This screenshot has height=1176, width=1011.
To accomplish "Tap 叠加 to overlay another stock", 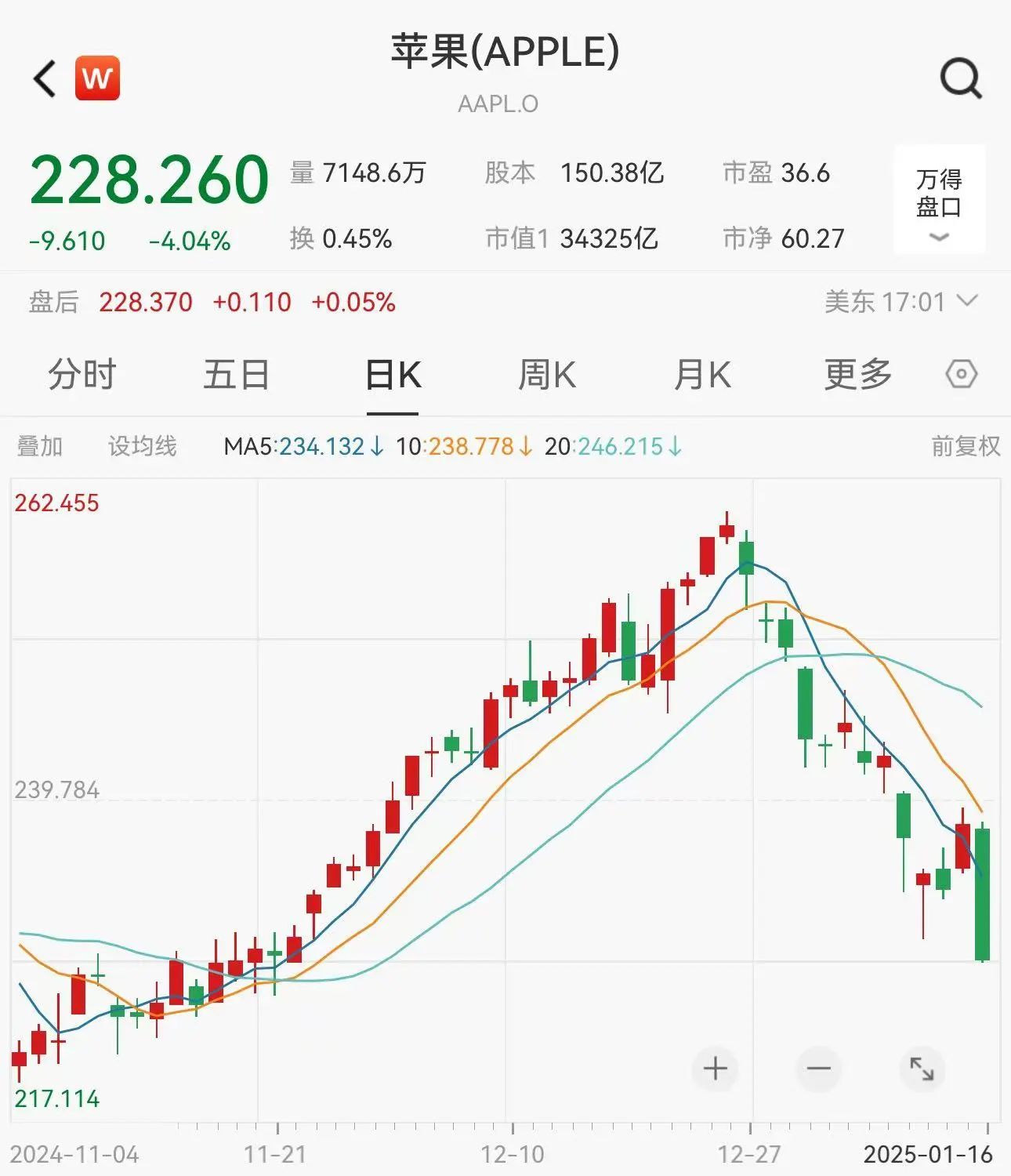I will click(40, 446).
